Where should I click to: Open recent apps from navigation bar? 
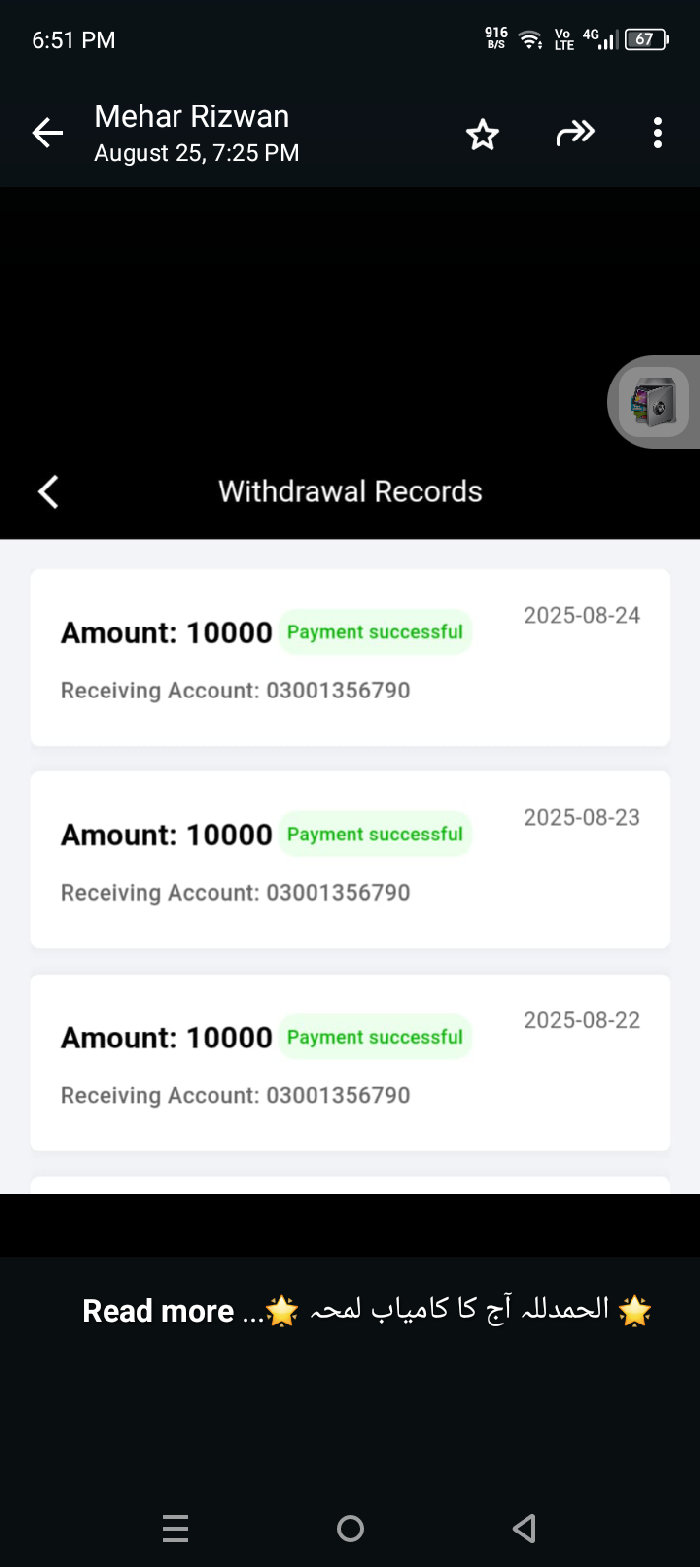click(175, 1528)
